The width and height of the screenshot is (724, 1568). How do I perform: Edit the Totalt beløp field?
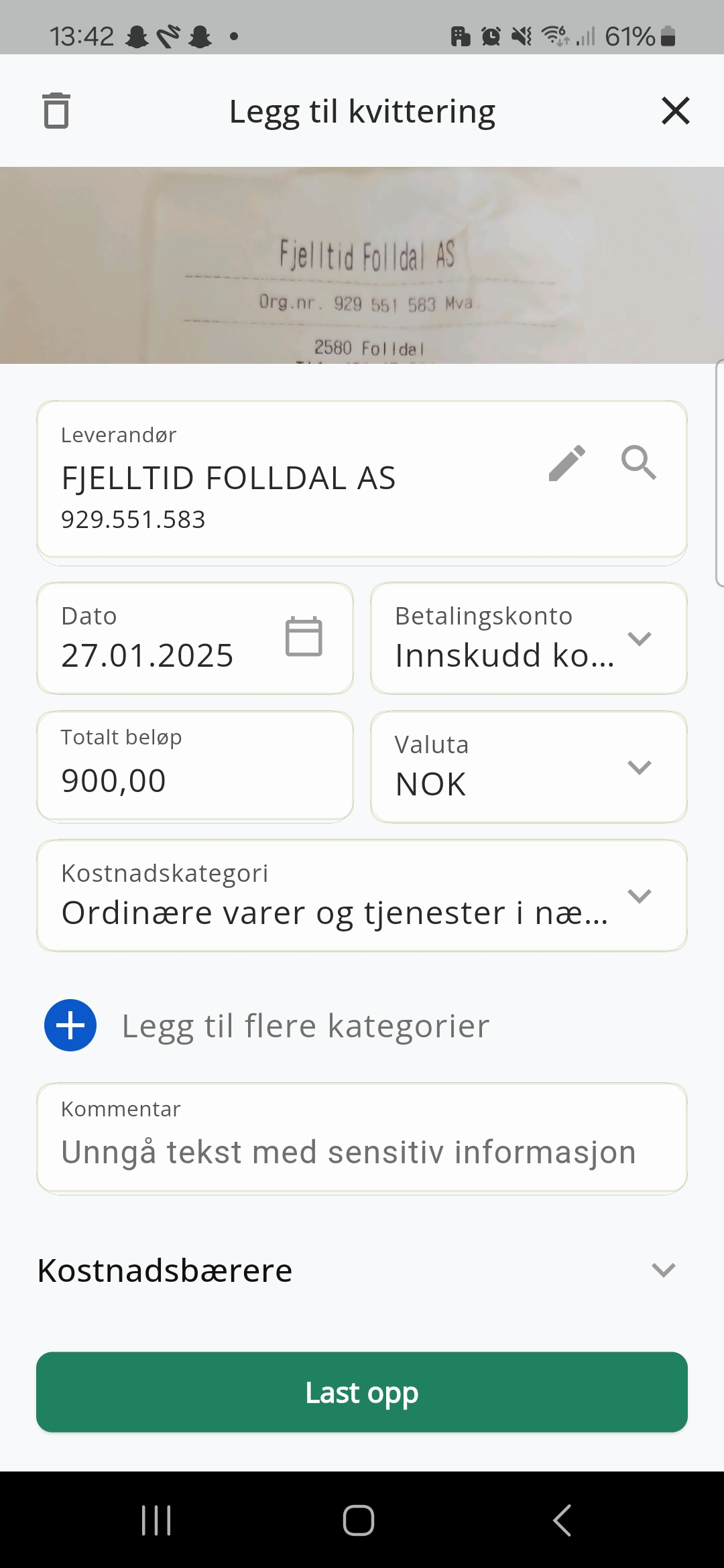point(195,766)
